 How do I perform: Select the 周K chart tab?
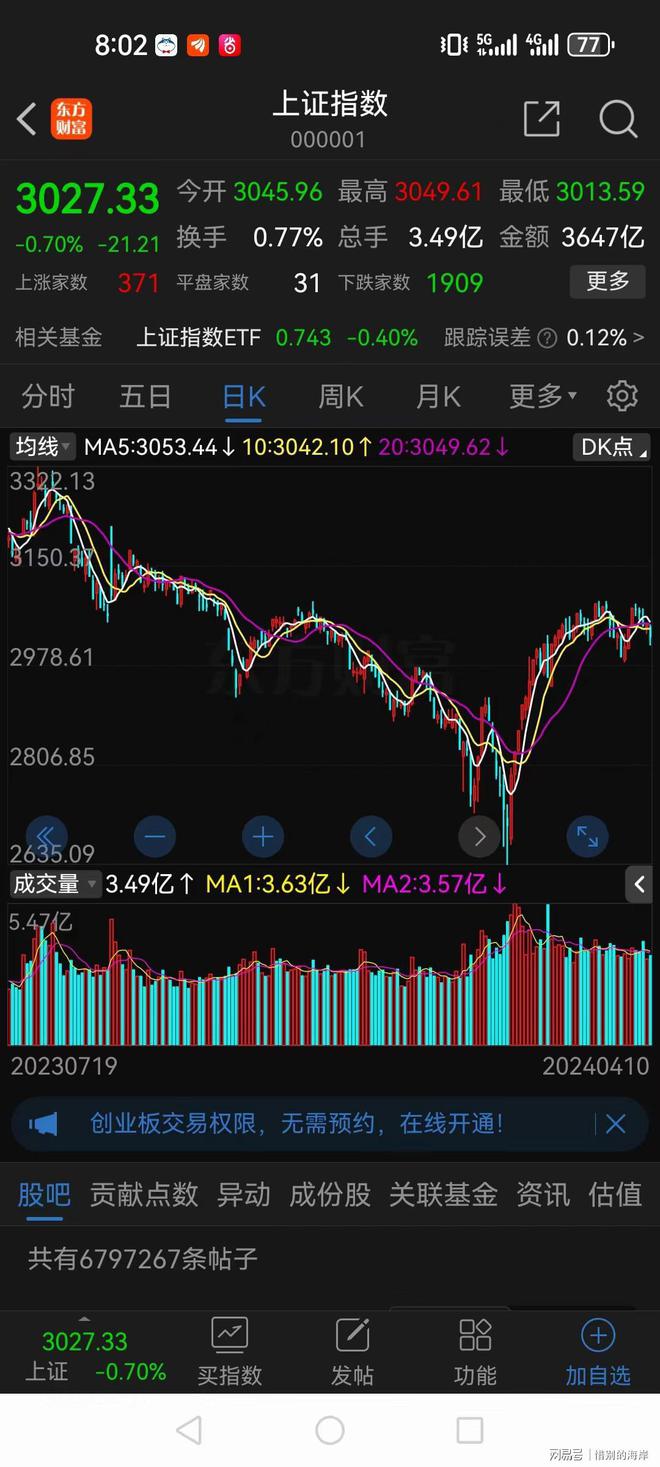point(340,397)
